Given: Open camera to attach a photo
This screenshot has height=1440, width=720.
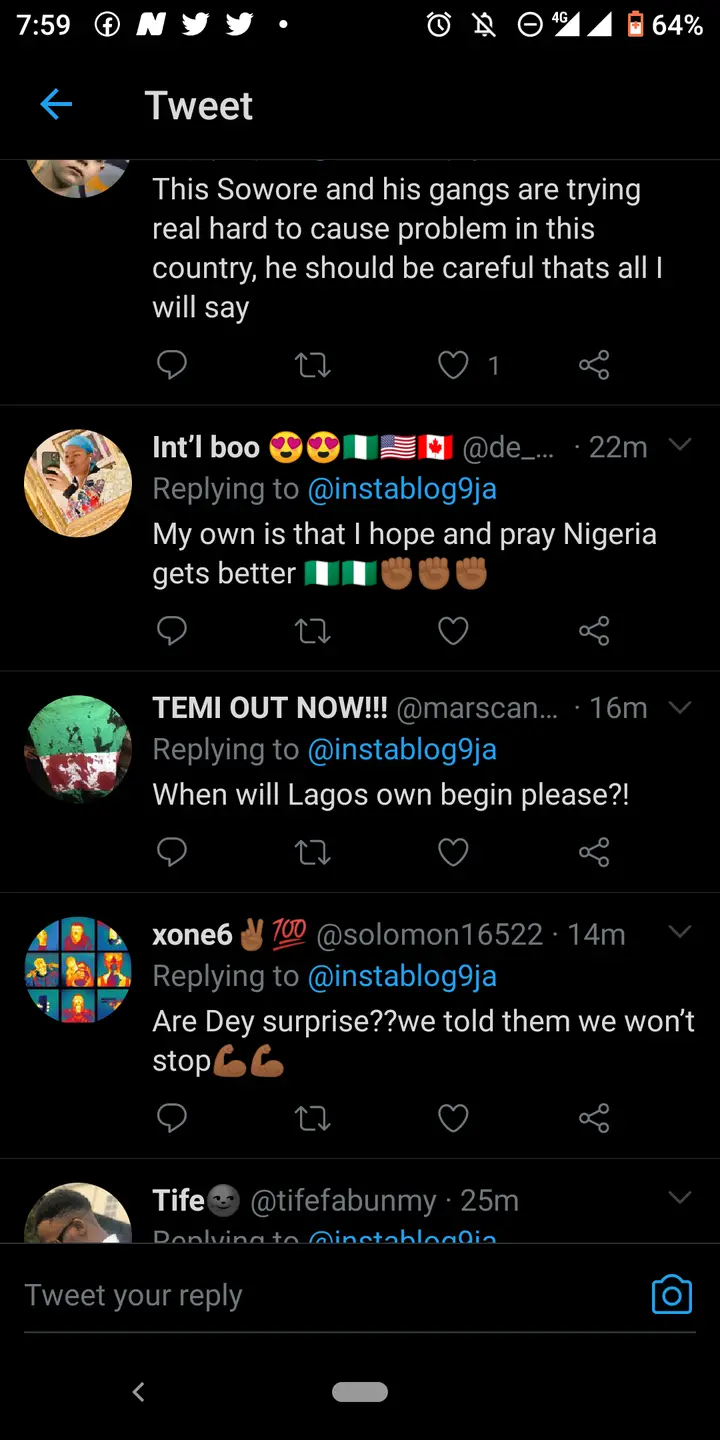Looking at the screenshot, I should [x=671, y=1295].
